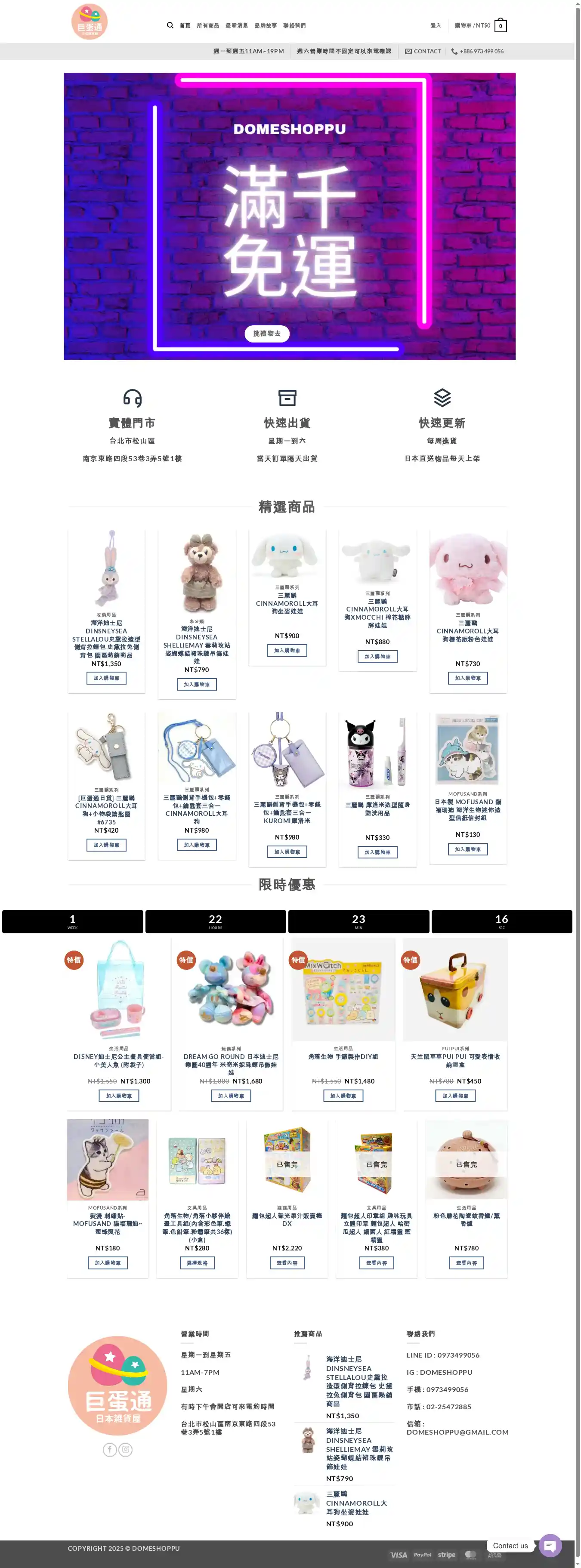Go to 所有商品 in top menu

(x=208, y=25)
